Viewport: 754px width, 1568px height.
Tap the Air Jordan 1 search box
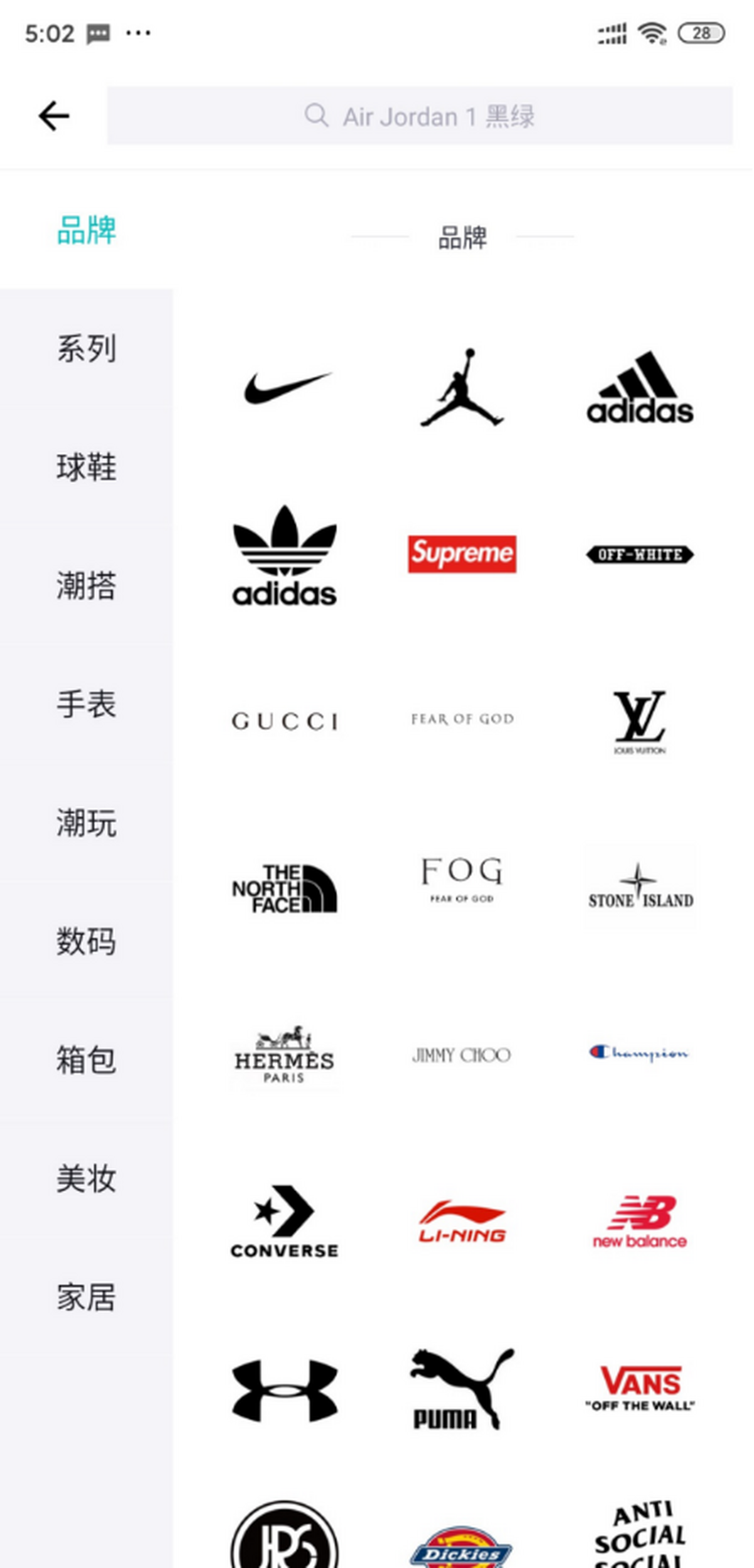coord(419,116)
